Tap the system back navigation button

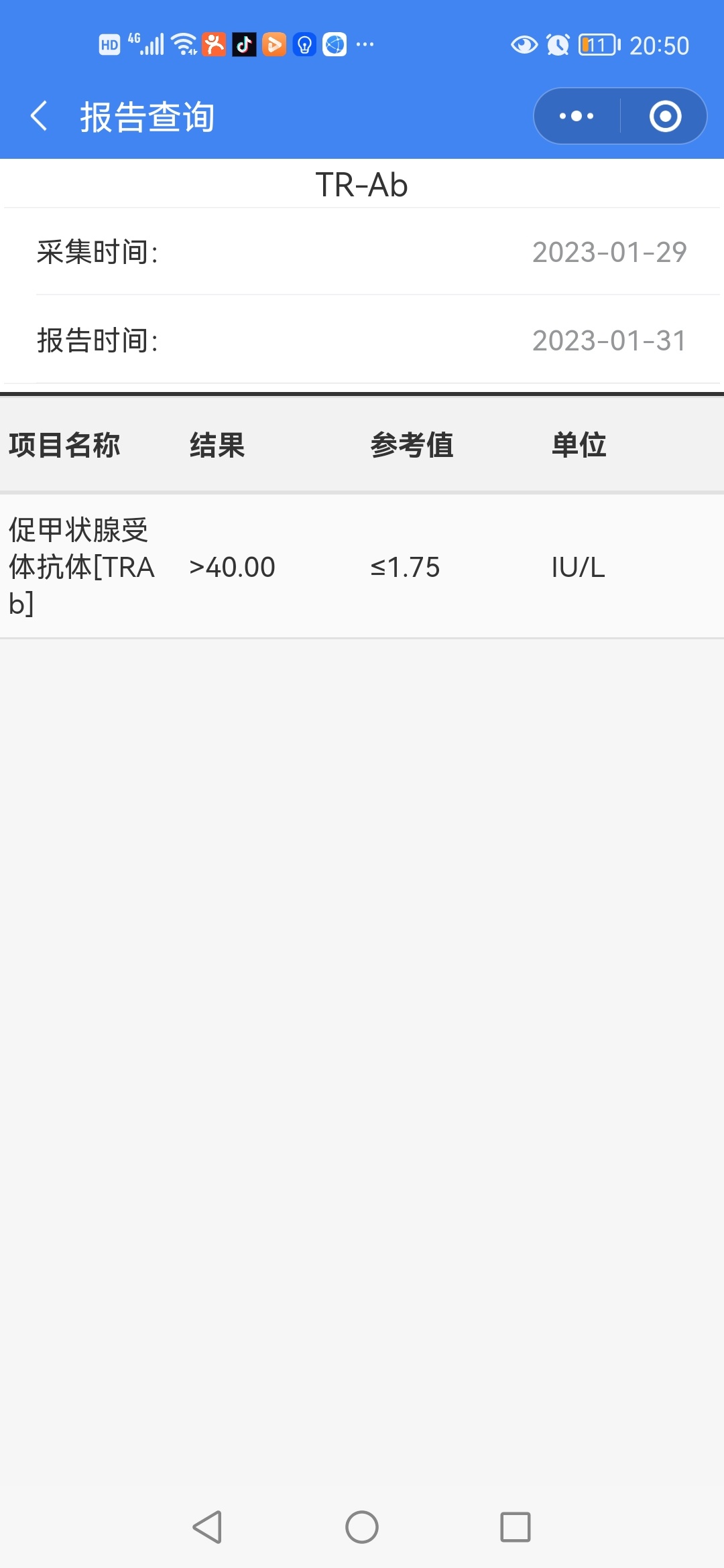tap(207, 1527)
